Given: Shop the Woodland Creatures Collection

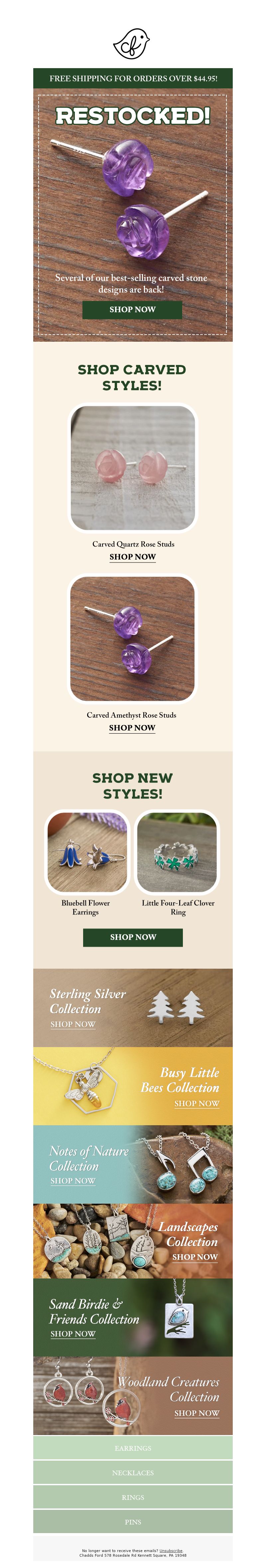Looking at the screenshot, I should click(x=196, y=1412).
